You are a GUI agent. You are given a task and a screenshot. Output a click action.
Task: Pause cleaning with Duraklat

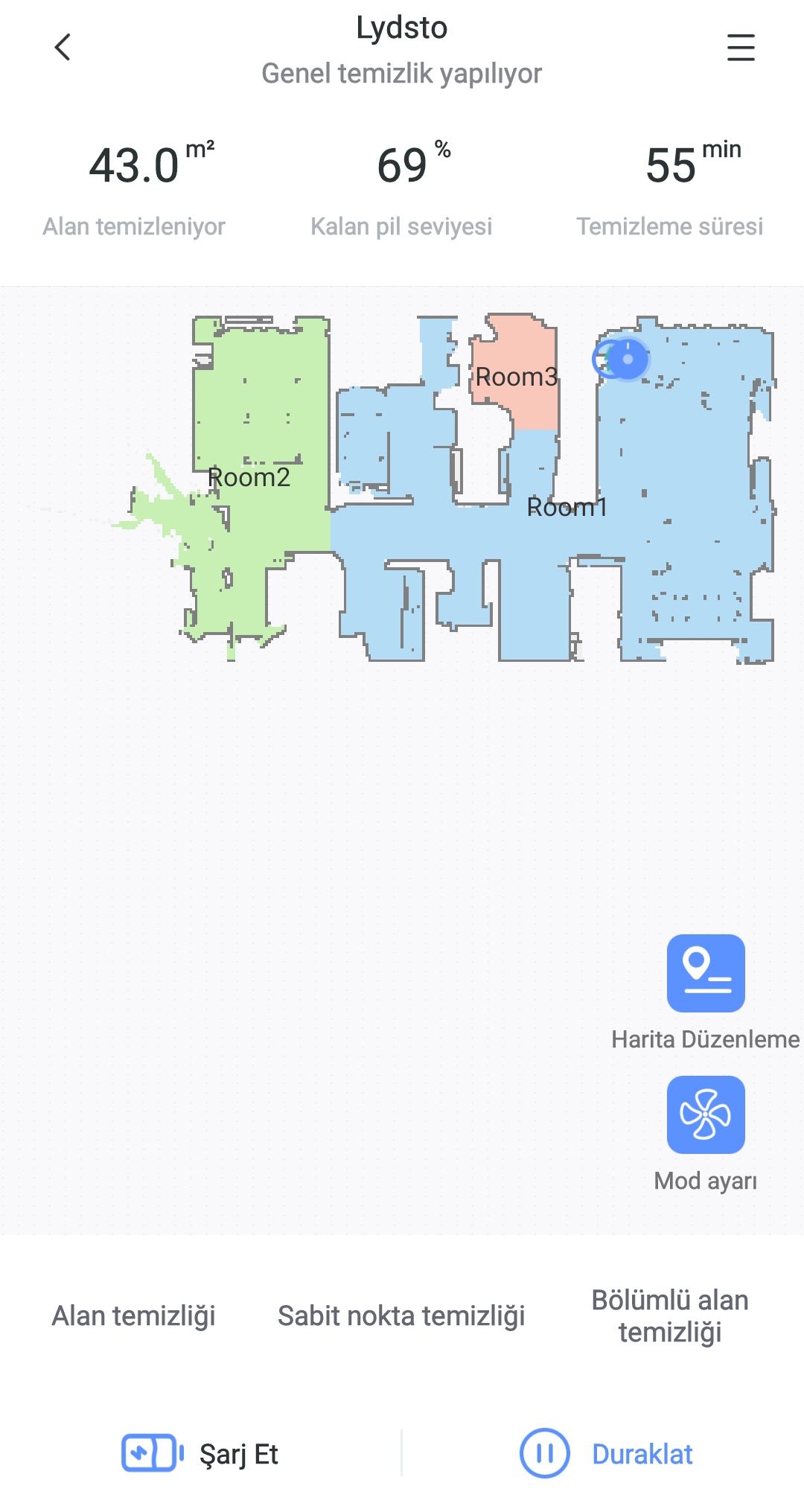pyautogui.click(x=606, y=1453)
